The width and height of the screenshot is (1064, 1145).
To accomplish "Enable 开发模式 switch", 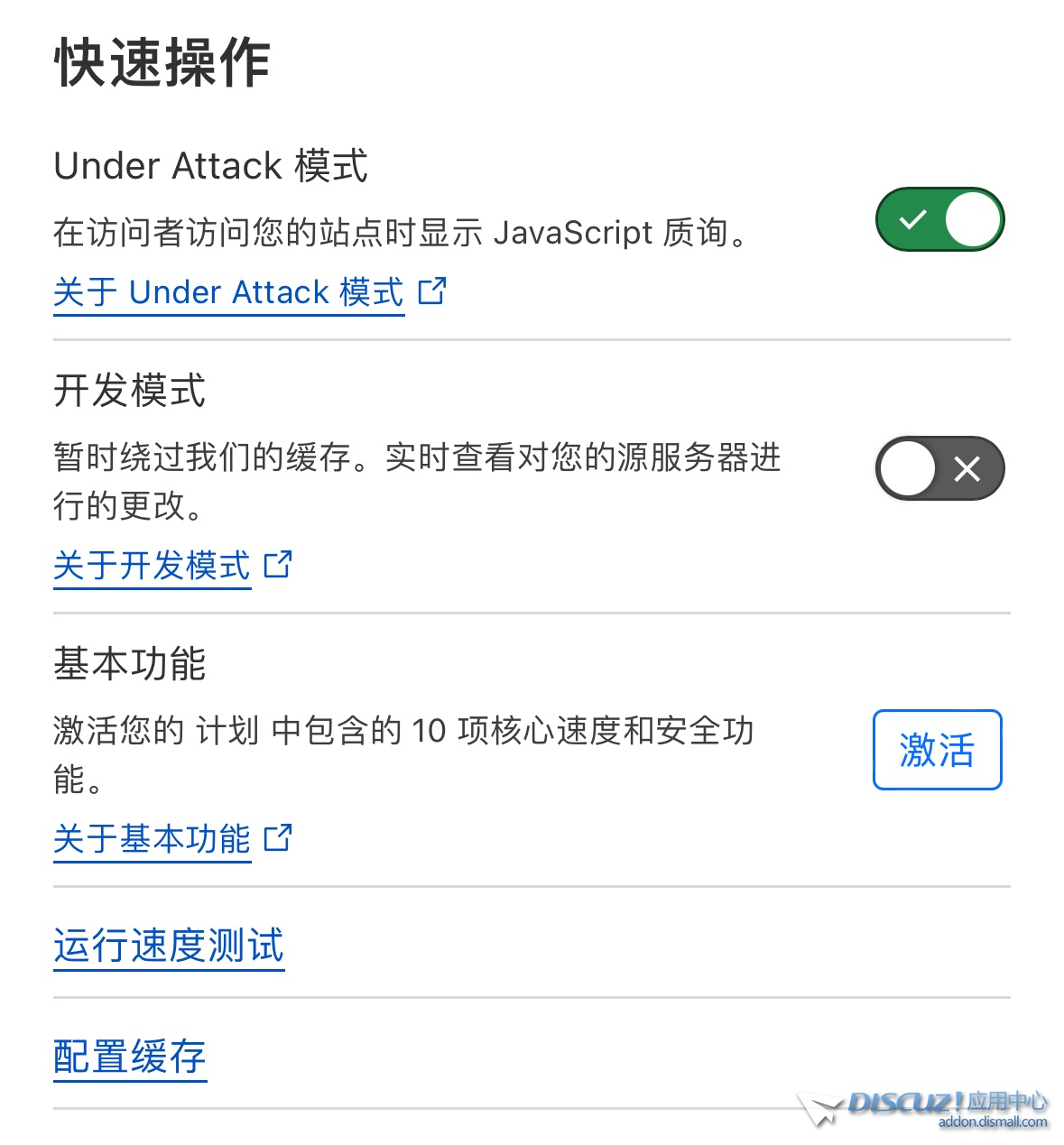I will tap(939, 468).
